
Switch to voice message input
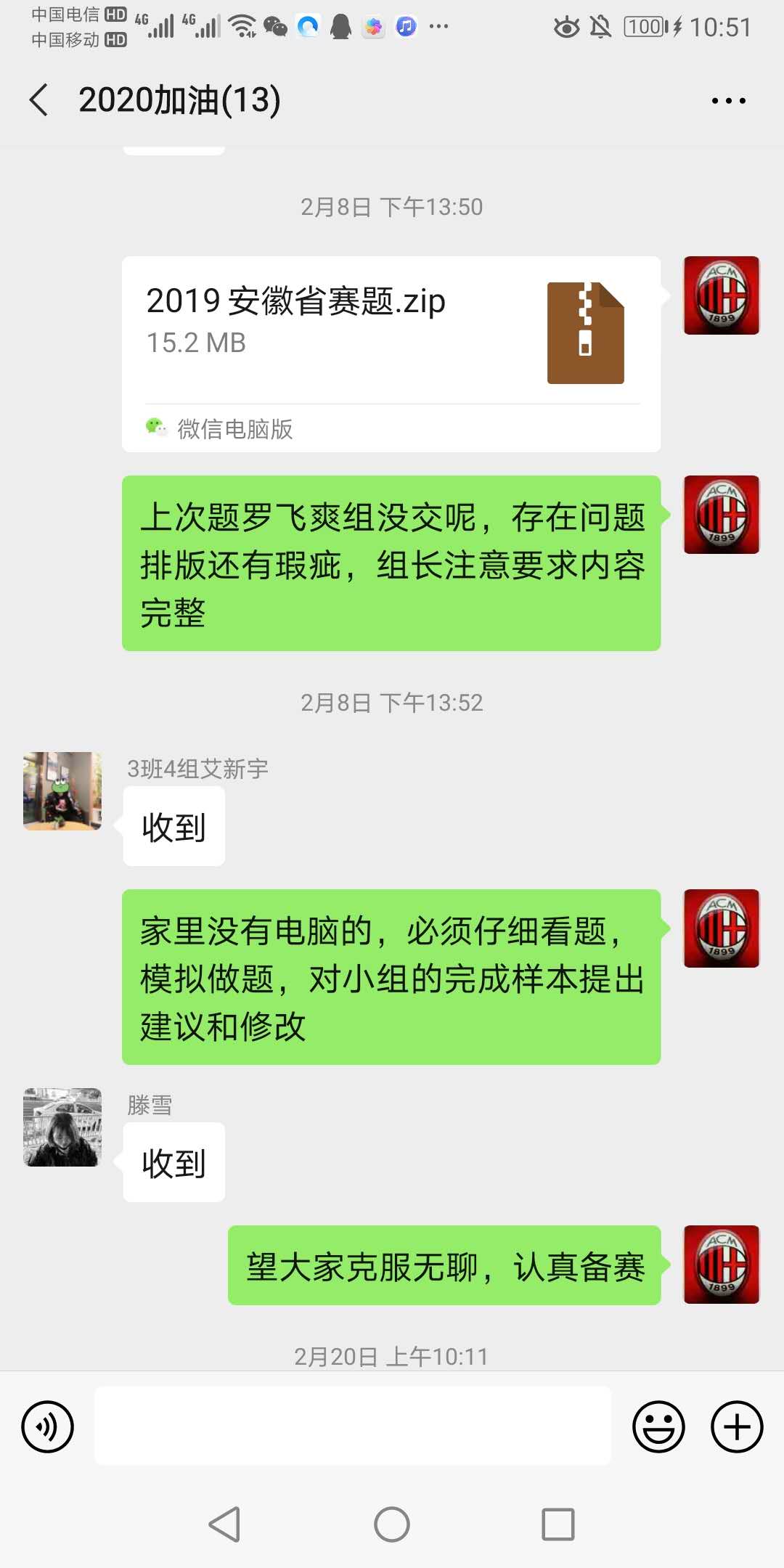[x=48, y=1426]
